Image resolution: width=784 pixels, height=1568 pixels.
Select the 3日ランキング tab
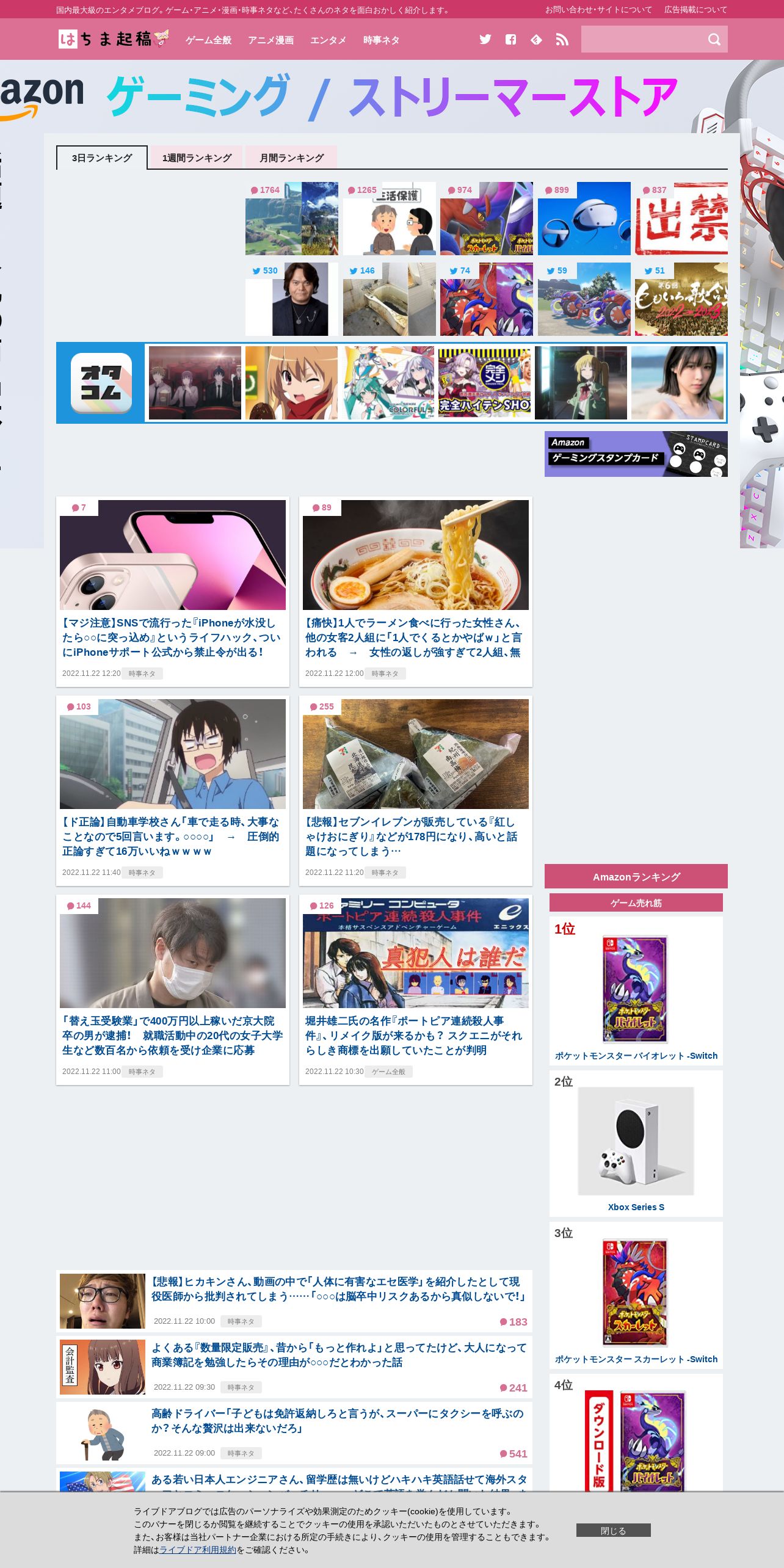click(x=102, y=158)
